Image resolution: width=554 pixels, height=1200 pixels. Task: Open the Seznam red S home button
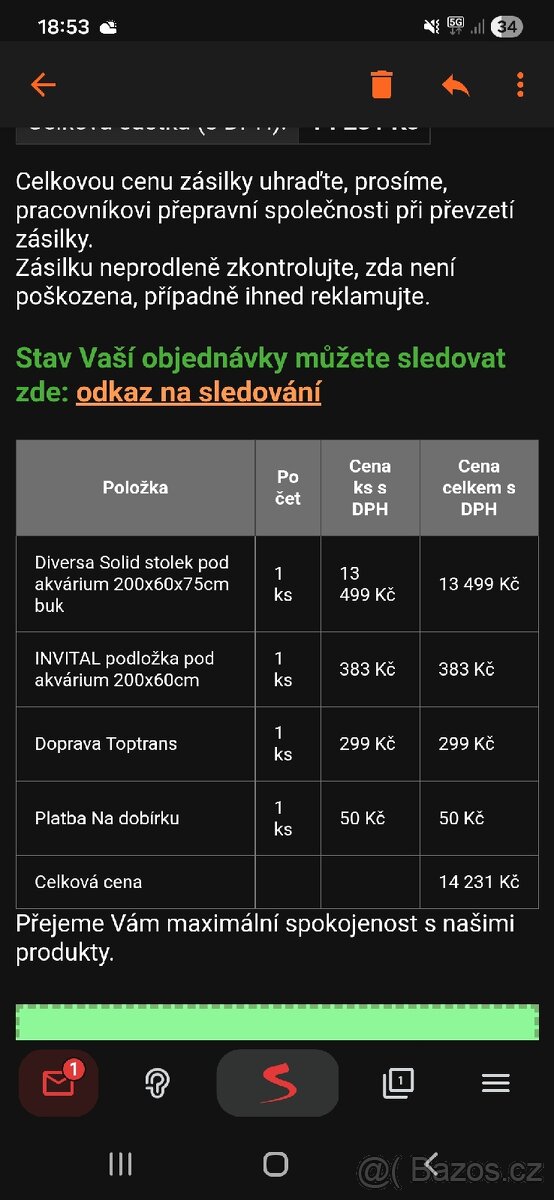278,1083
